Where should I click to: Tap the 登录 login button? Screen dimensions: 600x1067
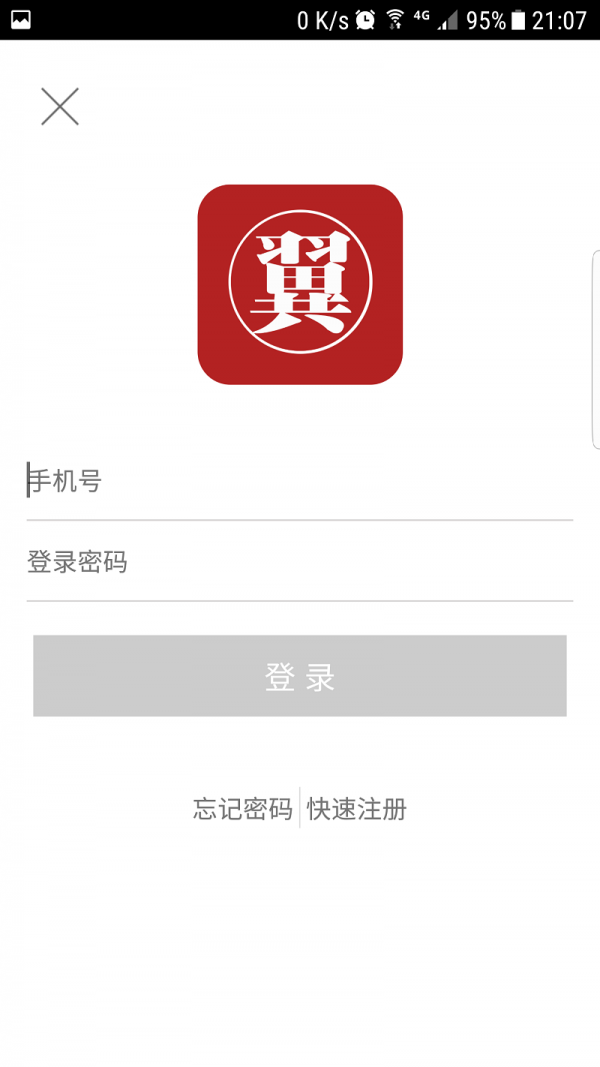pyautogui.click(x=299, y=676)
